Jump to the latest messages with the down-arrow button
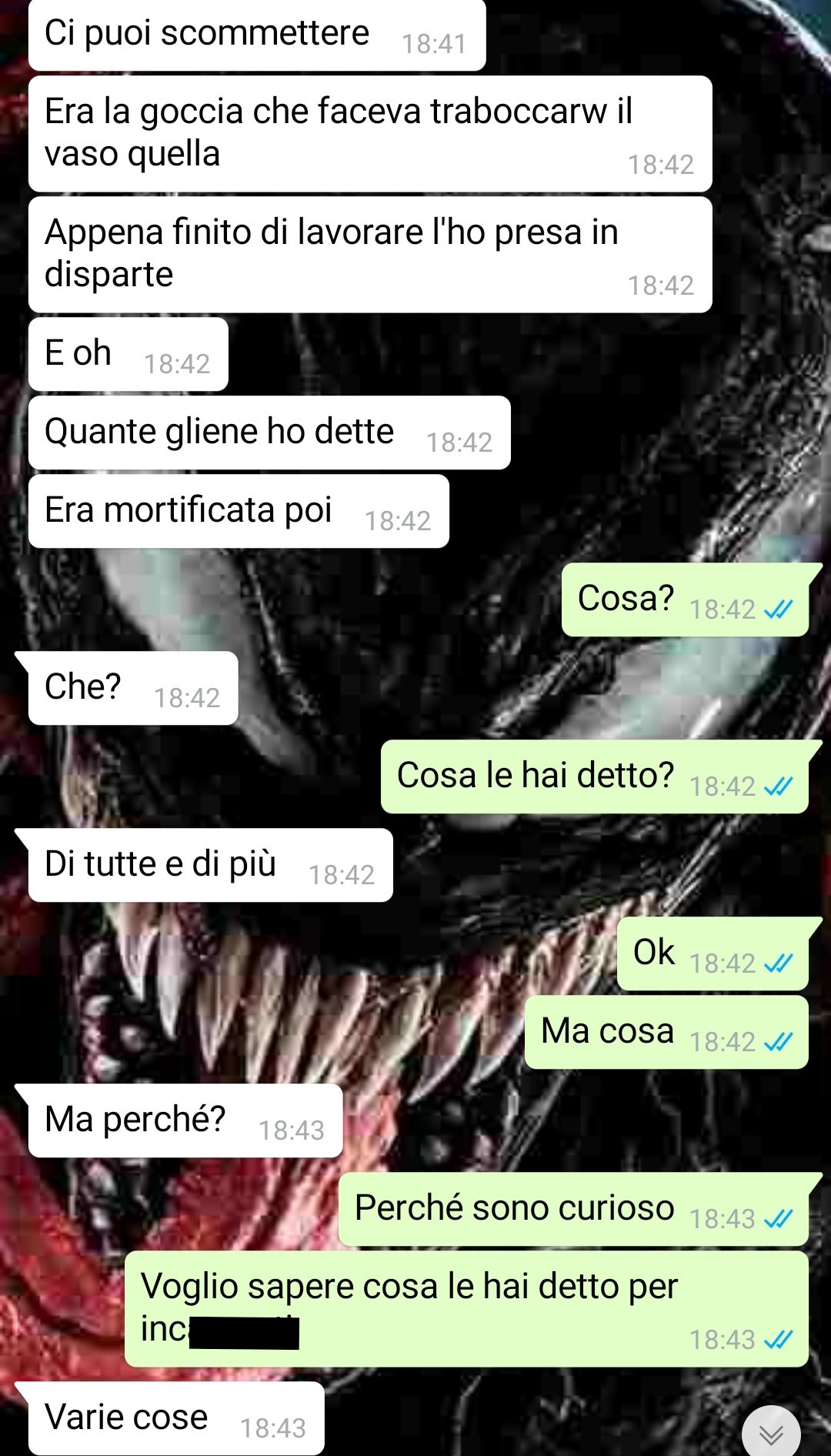The width and height of the screenshot is (831, 1456). (x=771, y=1432)
